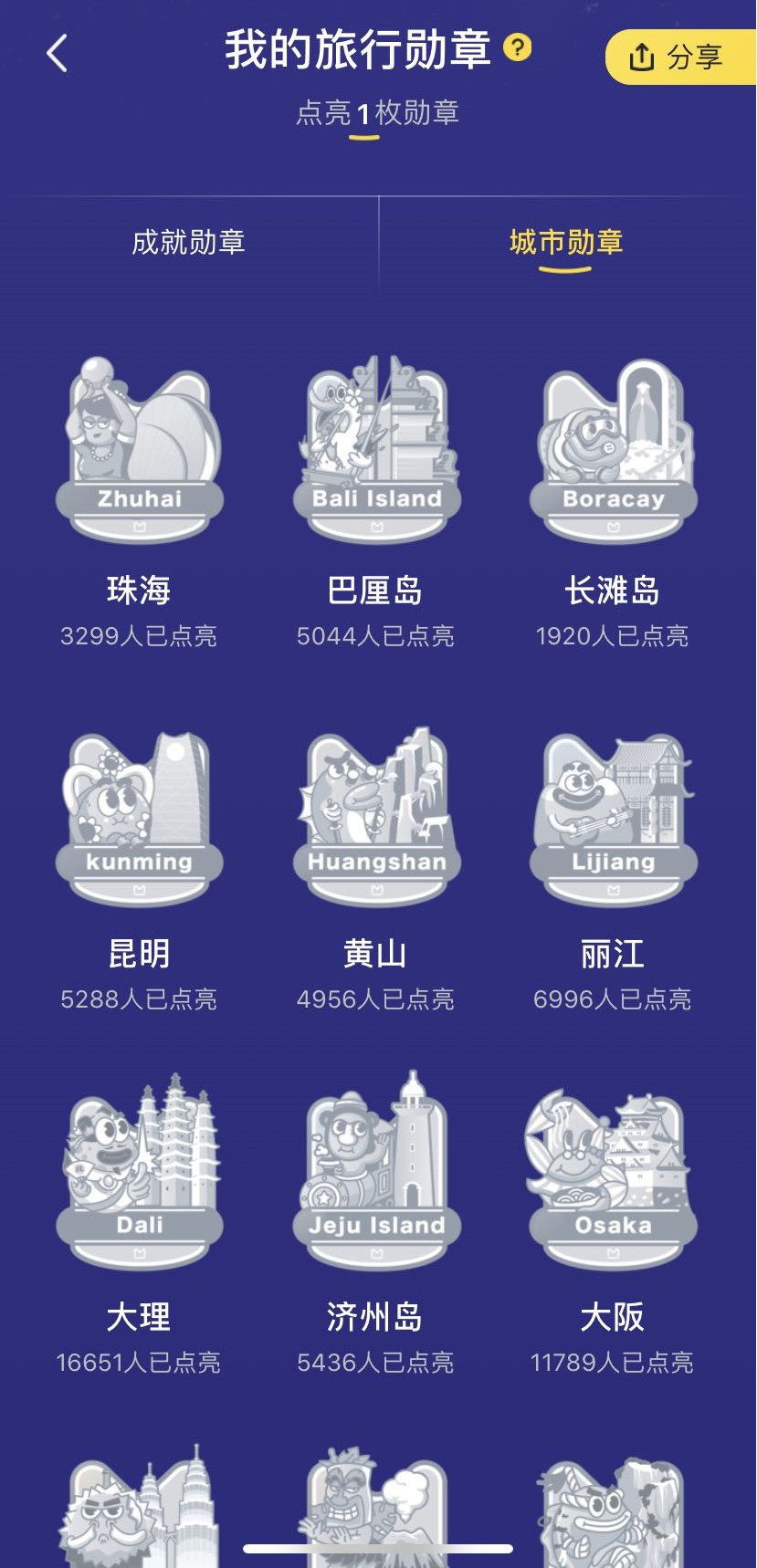Screen dimensions: 757x1568
Task: View the Osaka 大阪 badge
Action: pos(613,1177)
